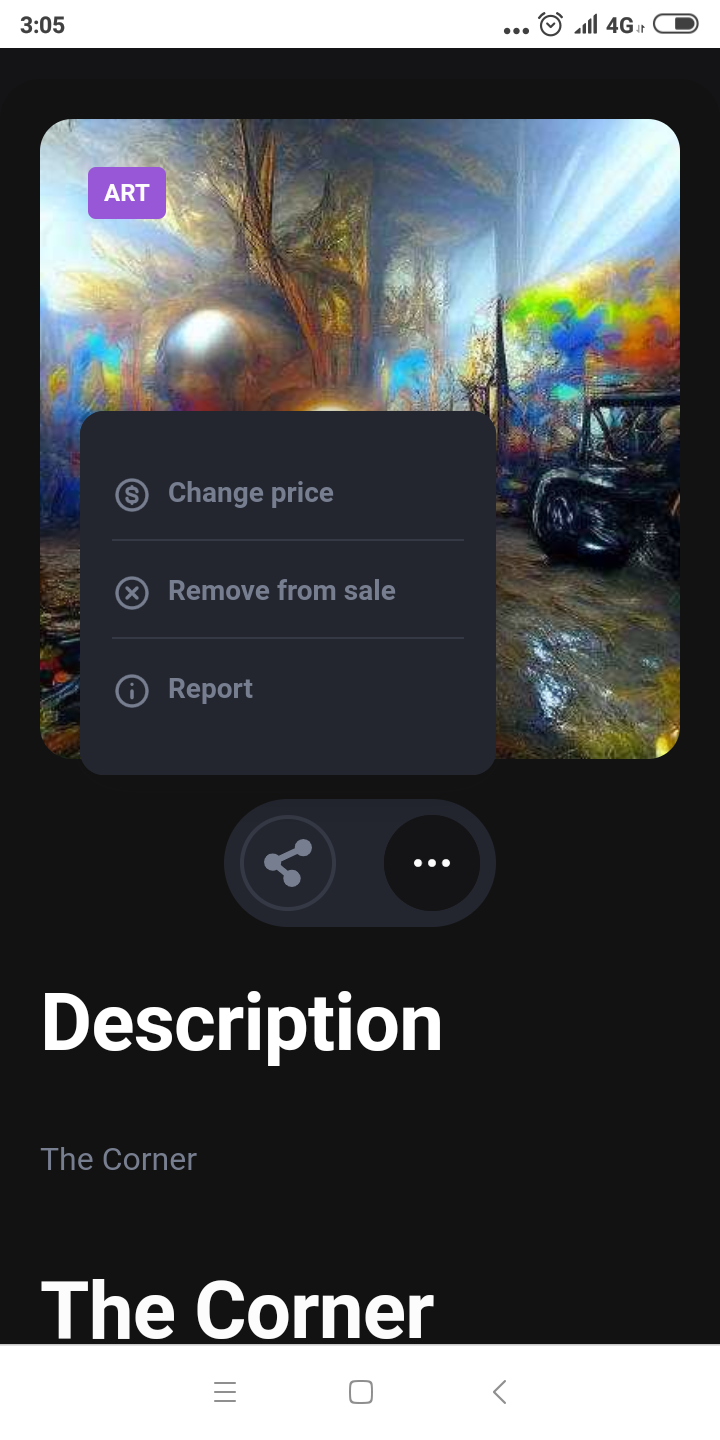Go to the home screen

[x=361, y=1392]
